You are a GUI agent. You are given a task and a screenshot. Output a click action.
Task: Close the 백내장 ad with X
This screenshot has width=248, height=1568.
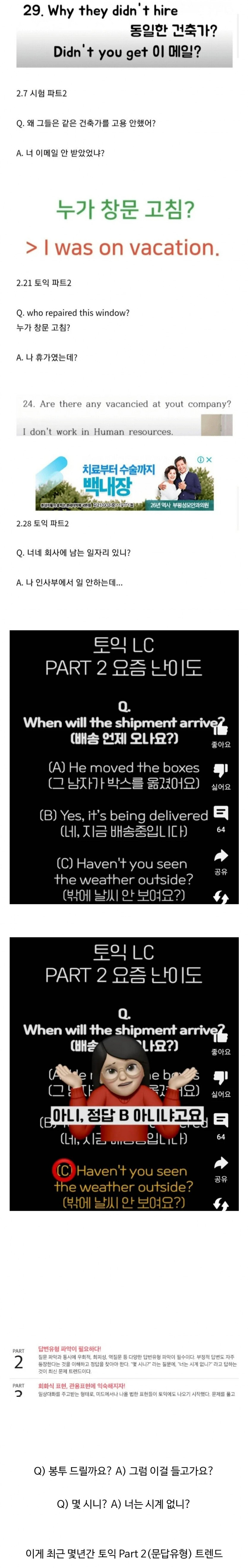pyautogui.click(x=209, y=459)
